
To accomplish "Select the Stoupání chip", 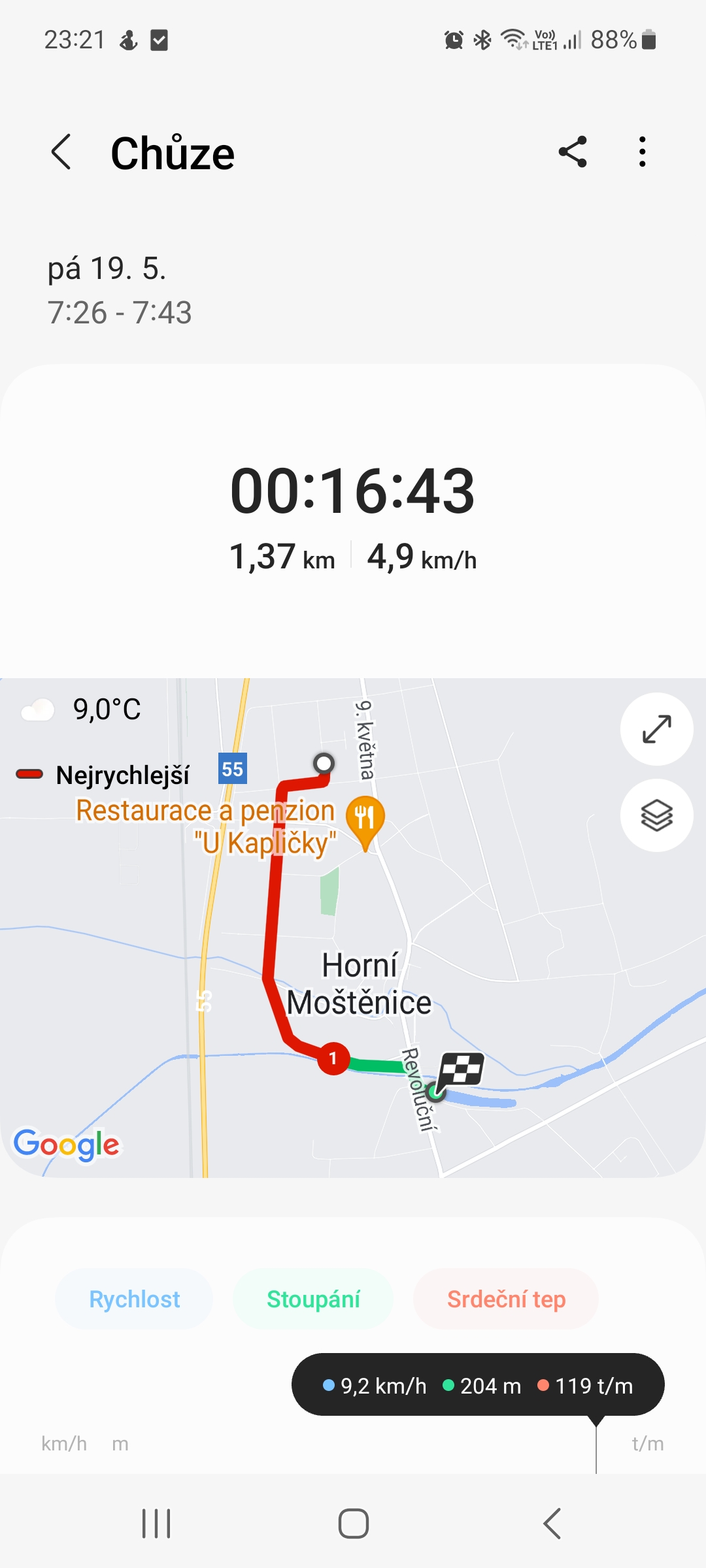I will [313, 1299].
